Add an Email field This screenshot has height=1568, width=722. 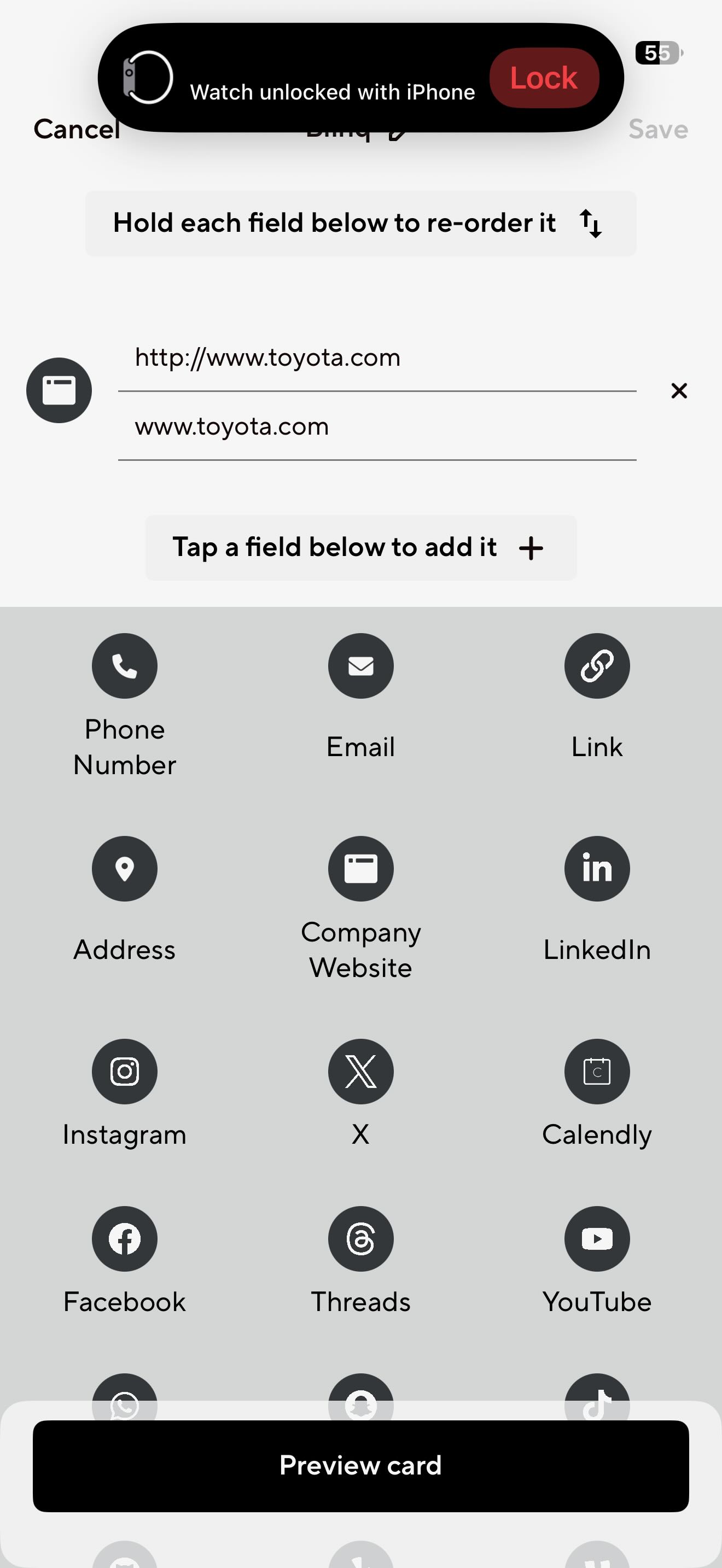pyautogui.click(x=361, y=666)
